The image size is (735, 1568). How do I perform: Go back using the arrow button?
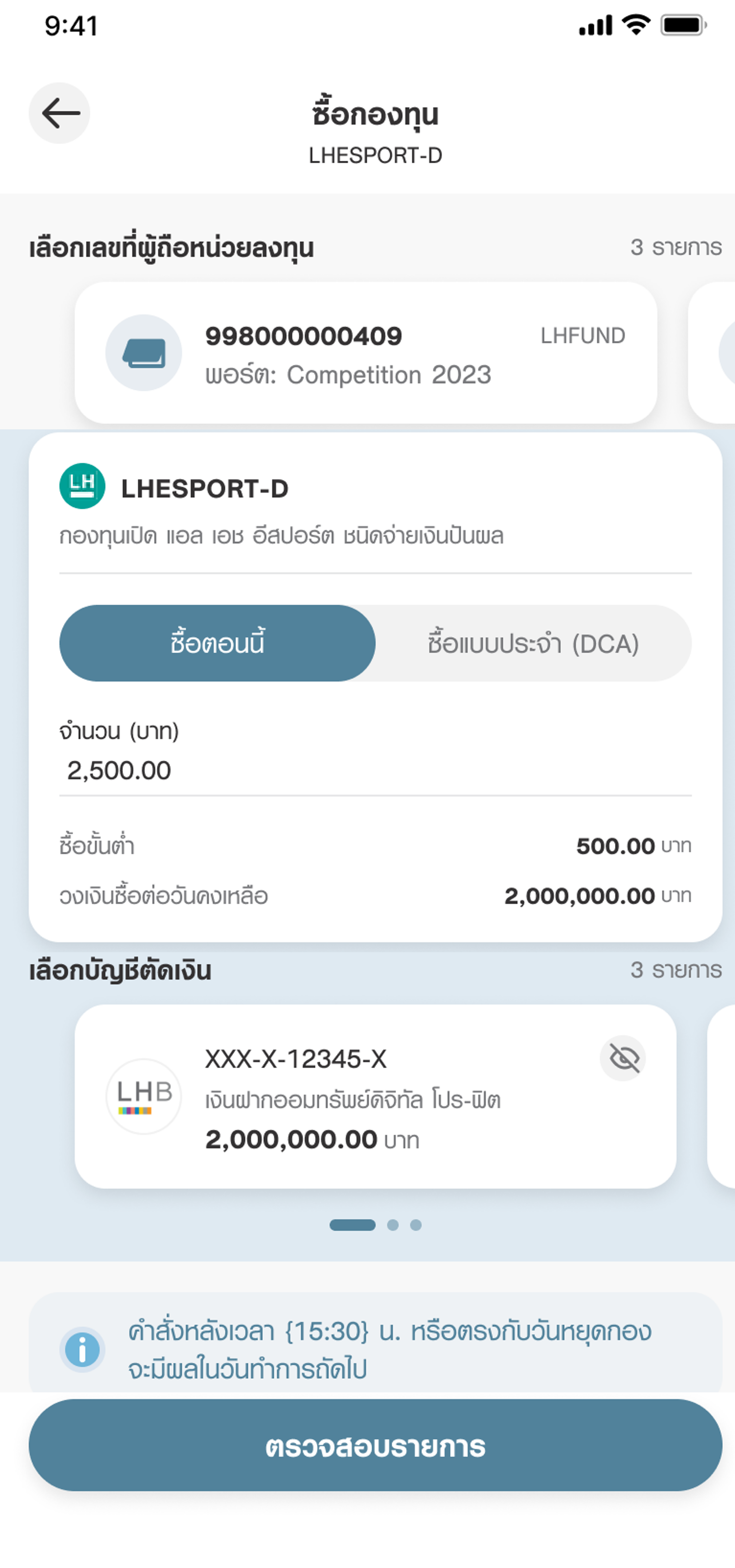(60, 113)
